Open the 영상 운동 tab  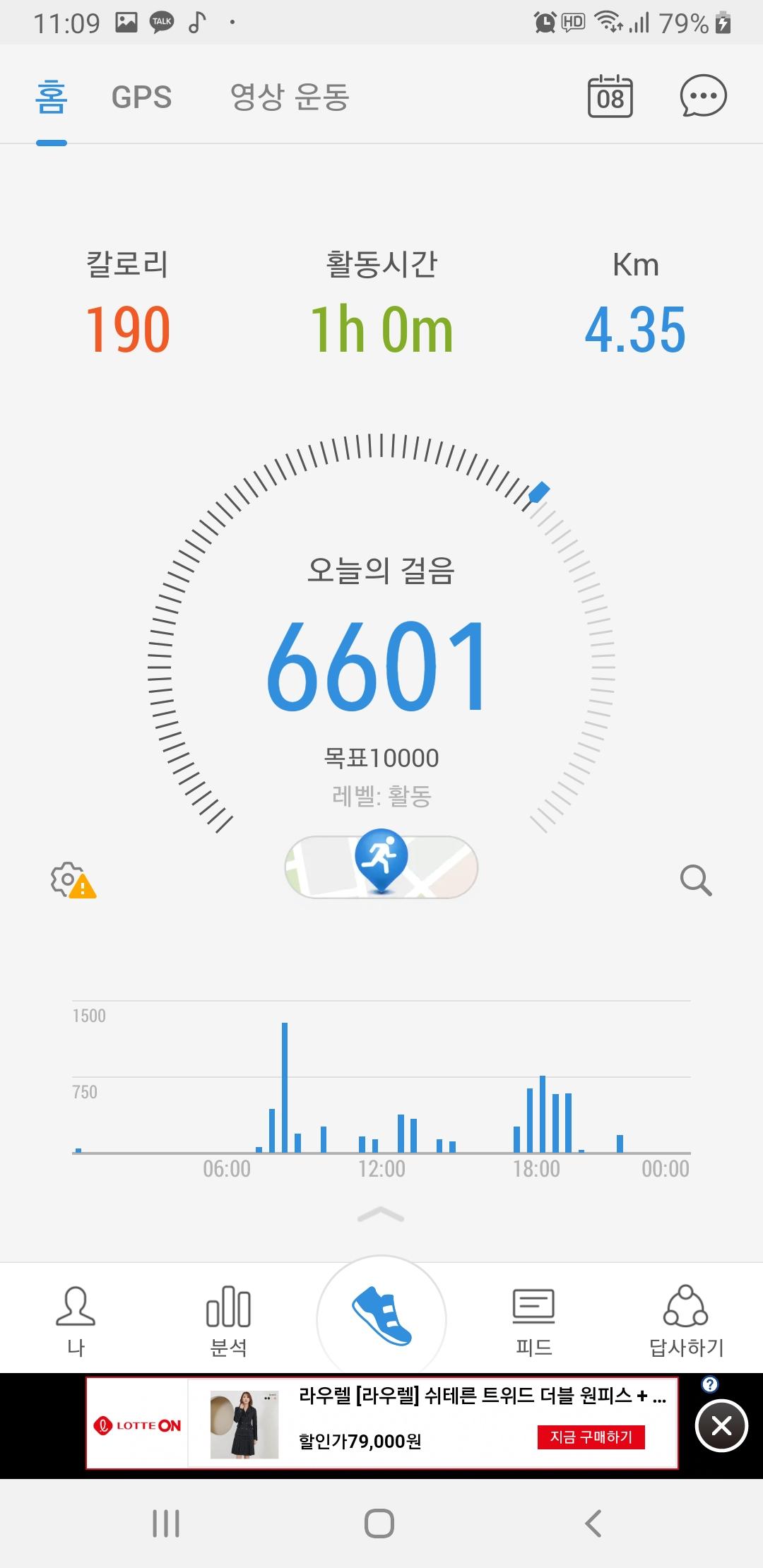click(290, 97)
